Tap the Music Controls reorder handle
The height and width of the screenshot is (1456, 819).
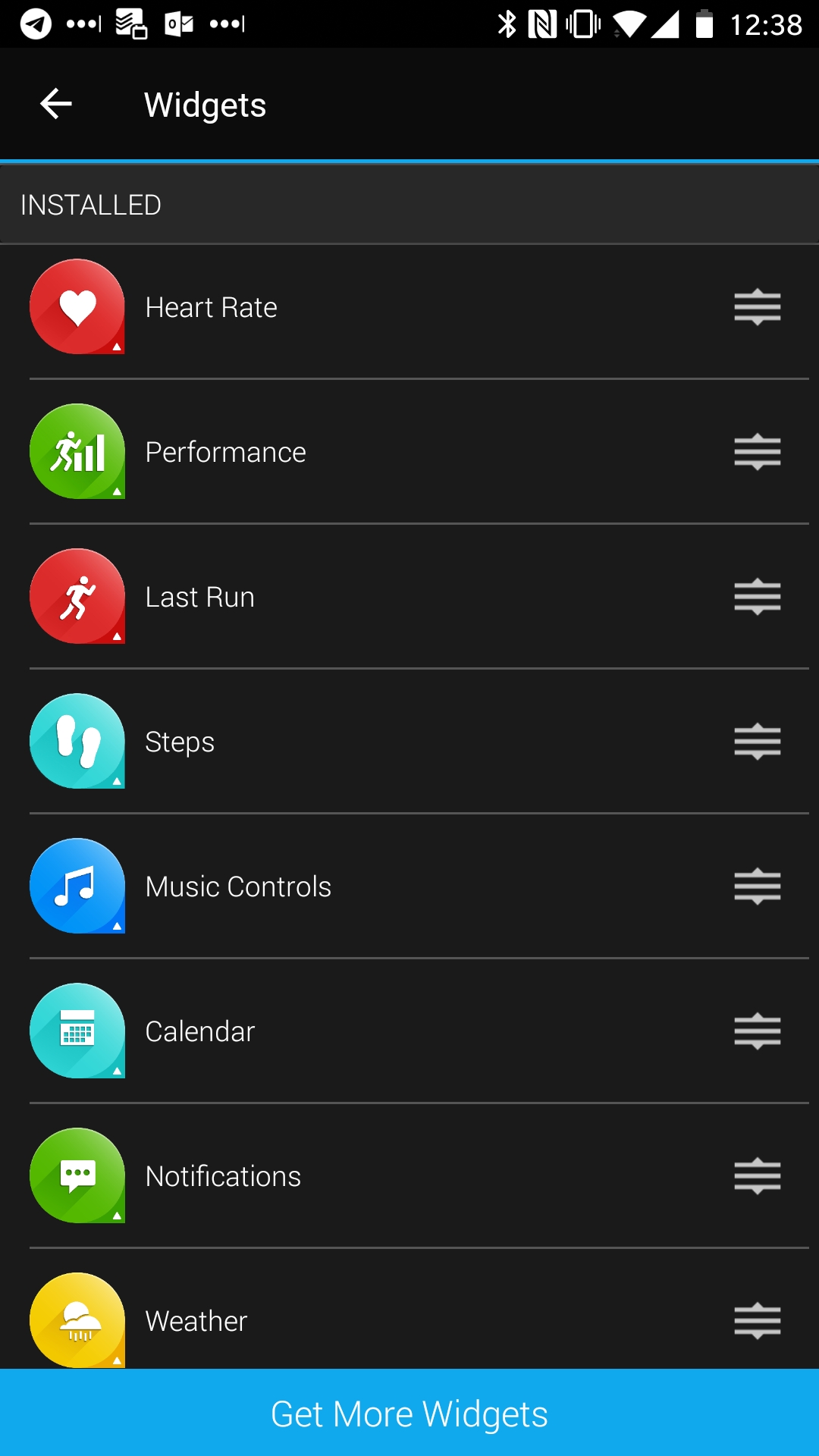pos(758,886)
